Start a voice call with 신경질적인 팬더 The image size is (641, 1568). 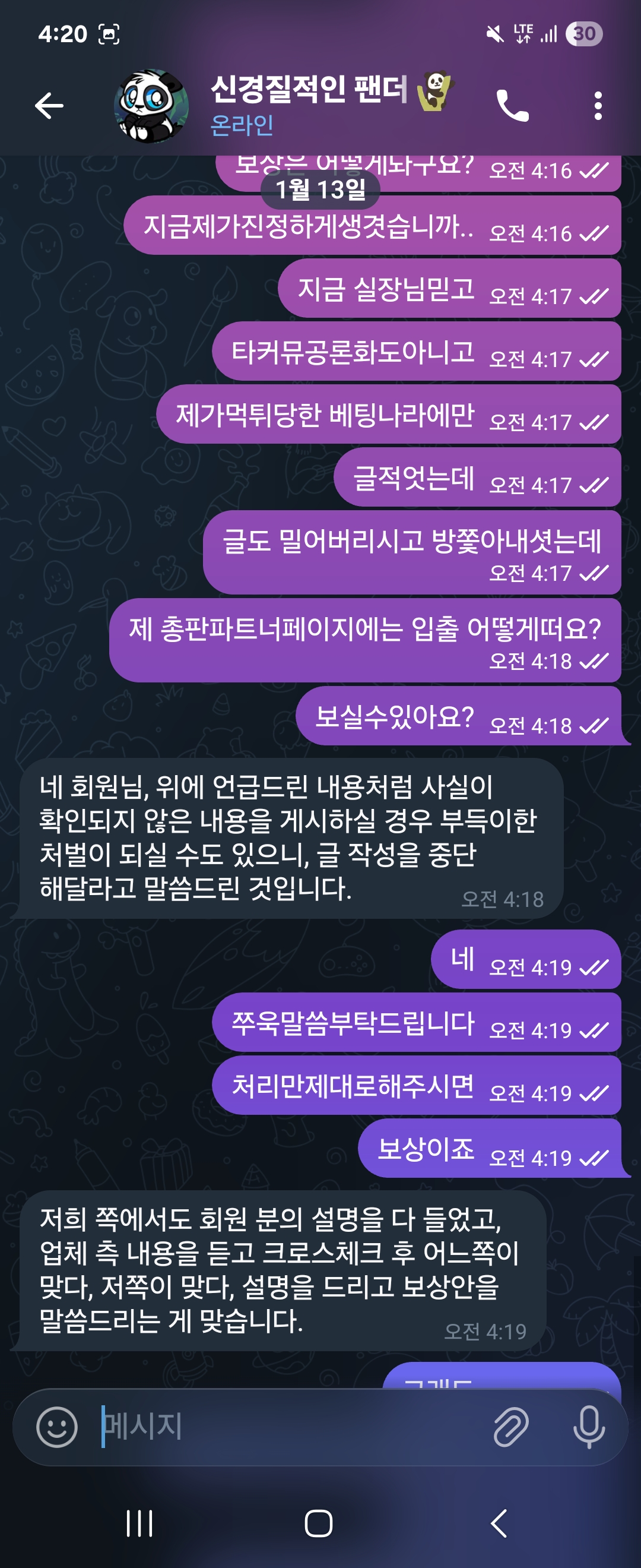512,106
